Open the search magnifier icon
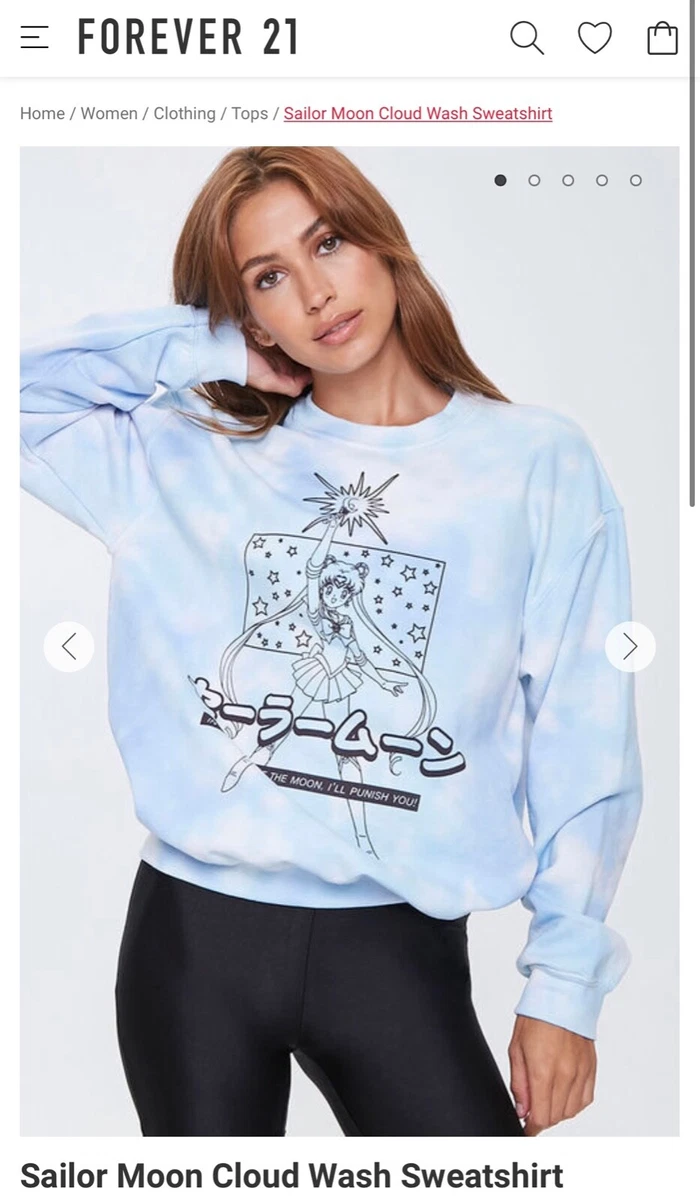Screen dimensions: 700x1200 pyautogui.click(x=527, y=38)
